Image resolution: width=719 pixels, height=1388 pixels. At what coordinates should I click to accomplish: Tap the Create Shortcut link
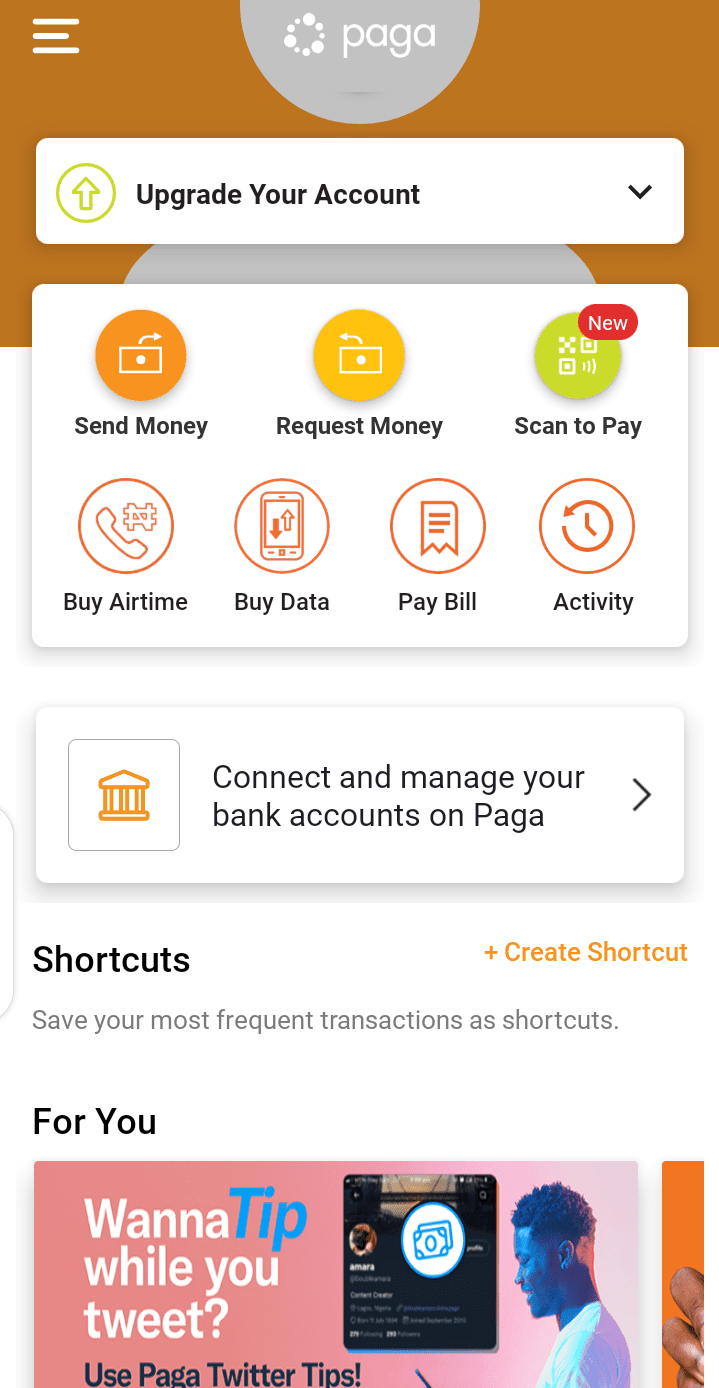point(586,952)
